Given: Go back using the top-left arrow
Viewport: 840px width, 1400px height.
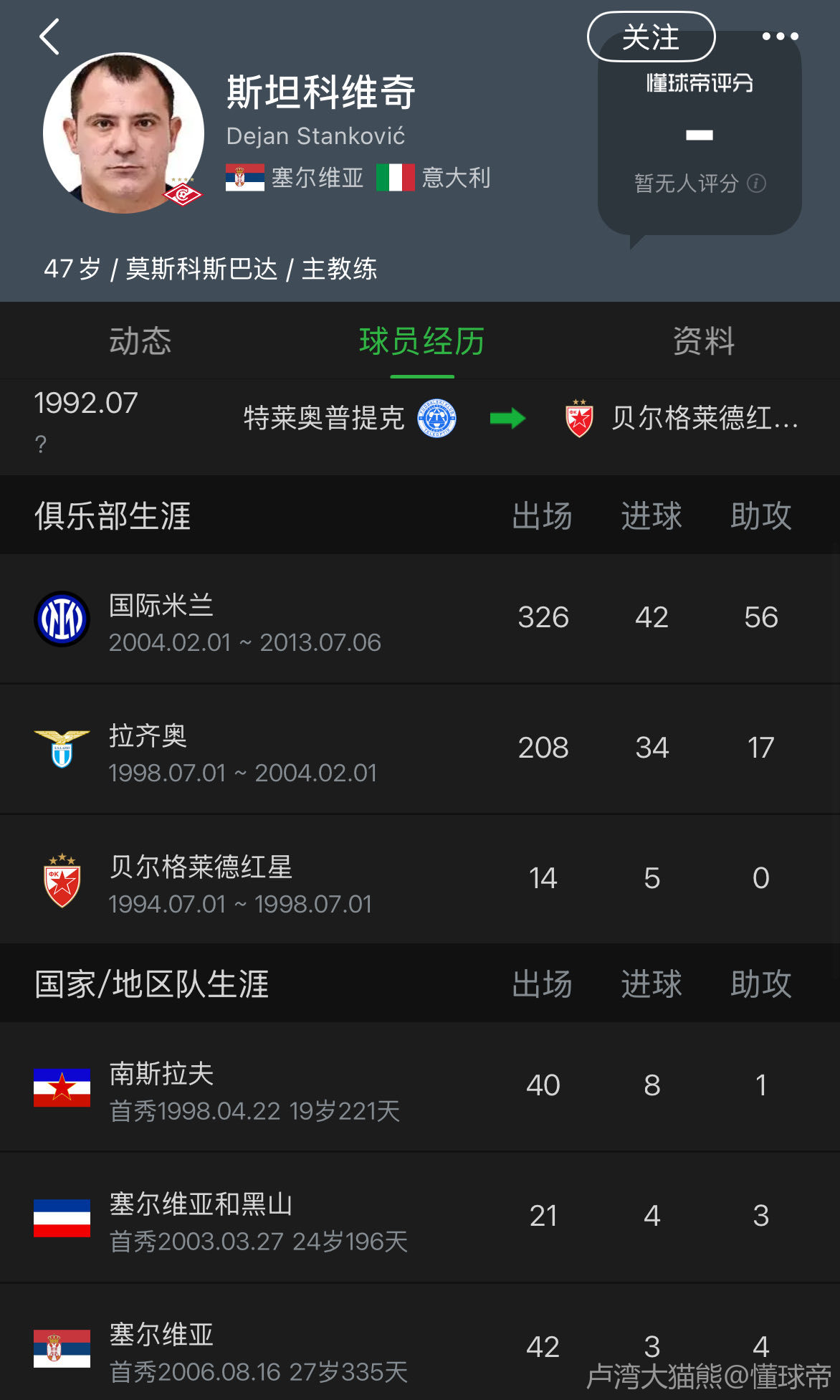Looking at the screenshot, I should pyautogui.click(x=49, y=37).
